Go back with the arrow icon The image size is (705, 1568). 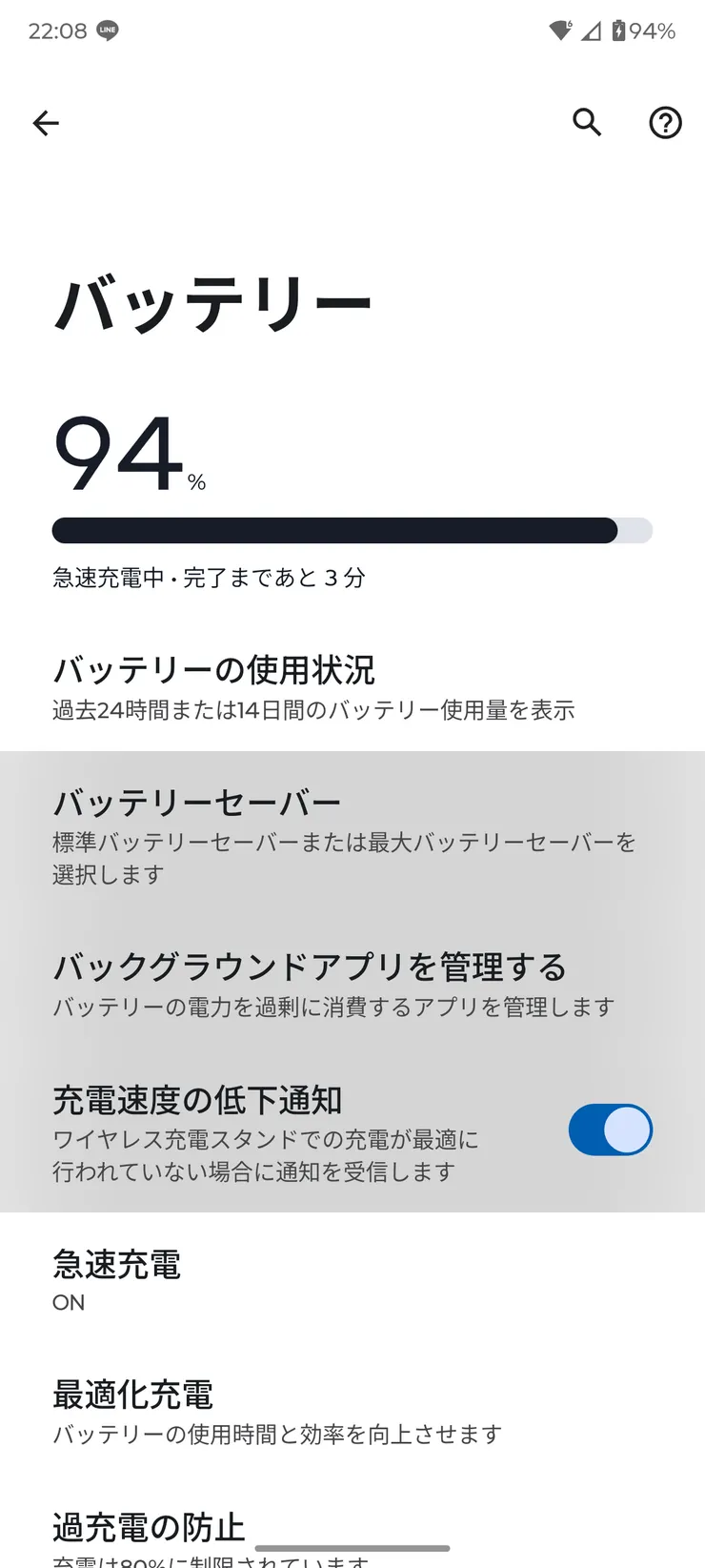tap(46, 123)
